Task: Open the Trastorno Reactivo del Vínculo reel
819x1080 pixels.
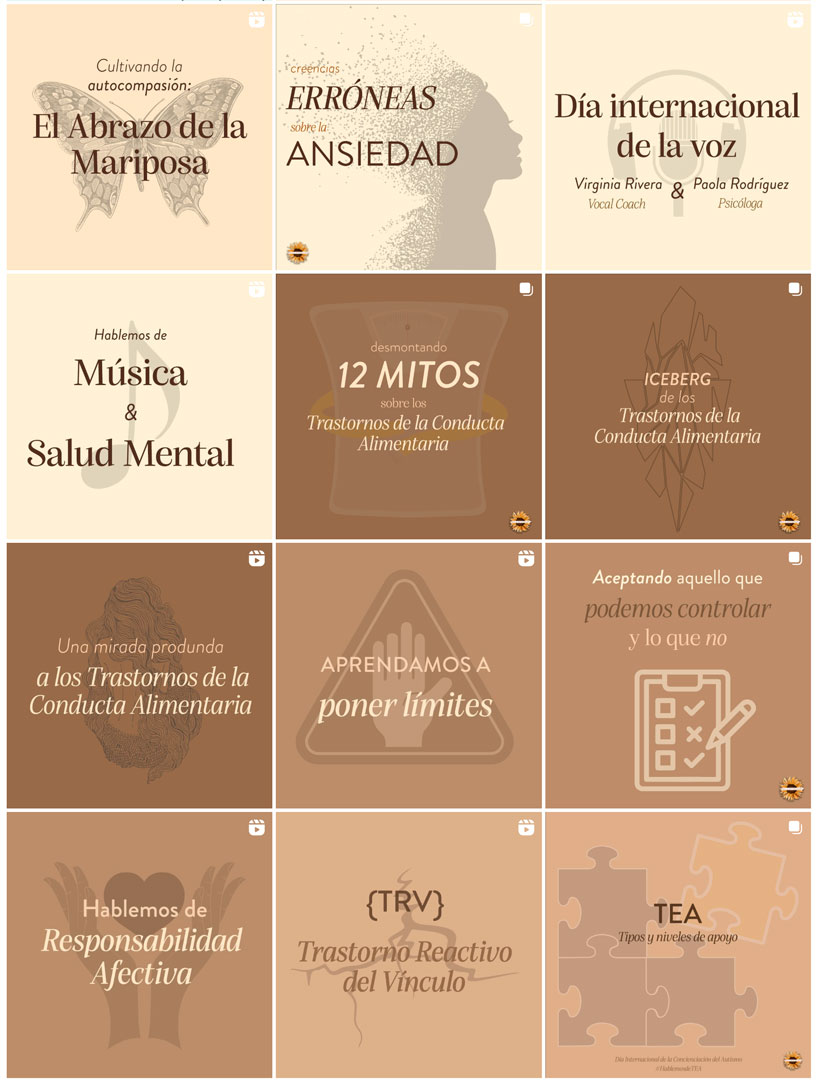Action: (x=408, y=944)
